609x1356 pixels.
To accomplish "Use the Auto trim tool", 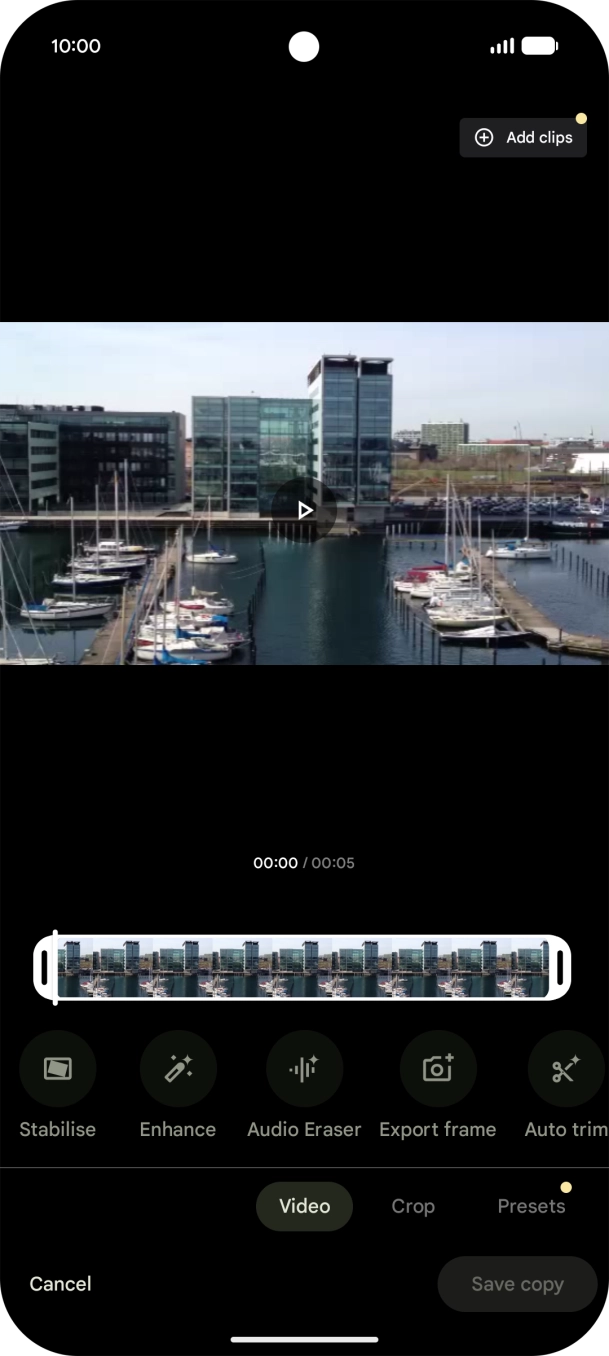I will tap(565, 1069).
